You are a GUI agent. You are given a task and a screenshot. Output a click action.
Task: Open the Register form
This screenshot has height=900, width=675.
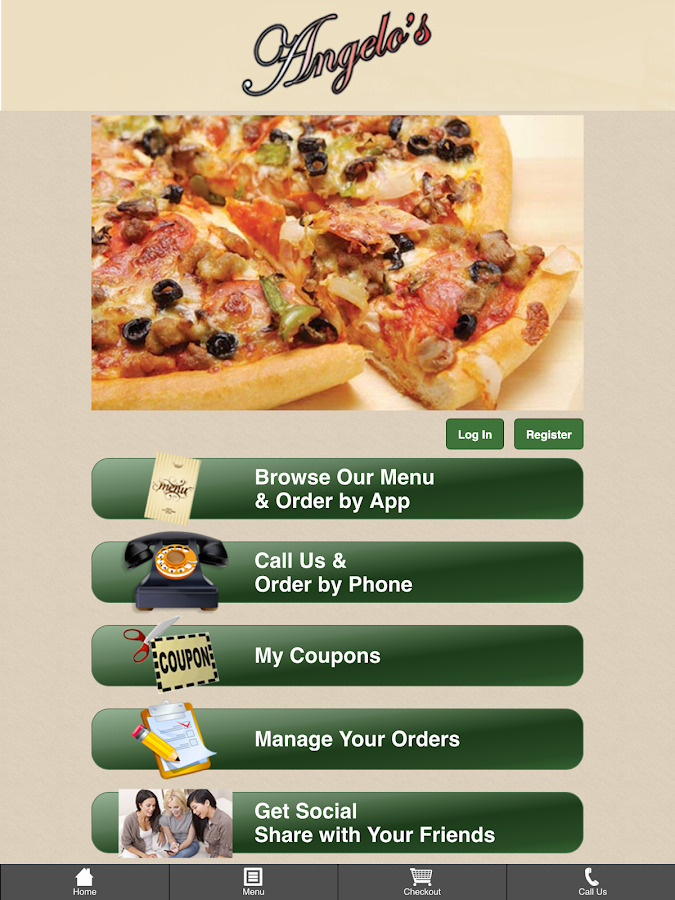pos(548,434)
